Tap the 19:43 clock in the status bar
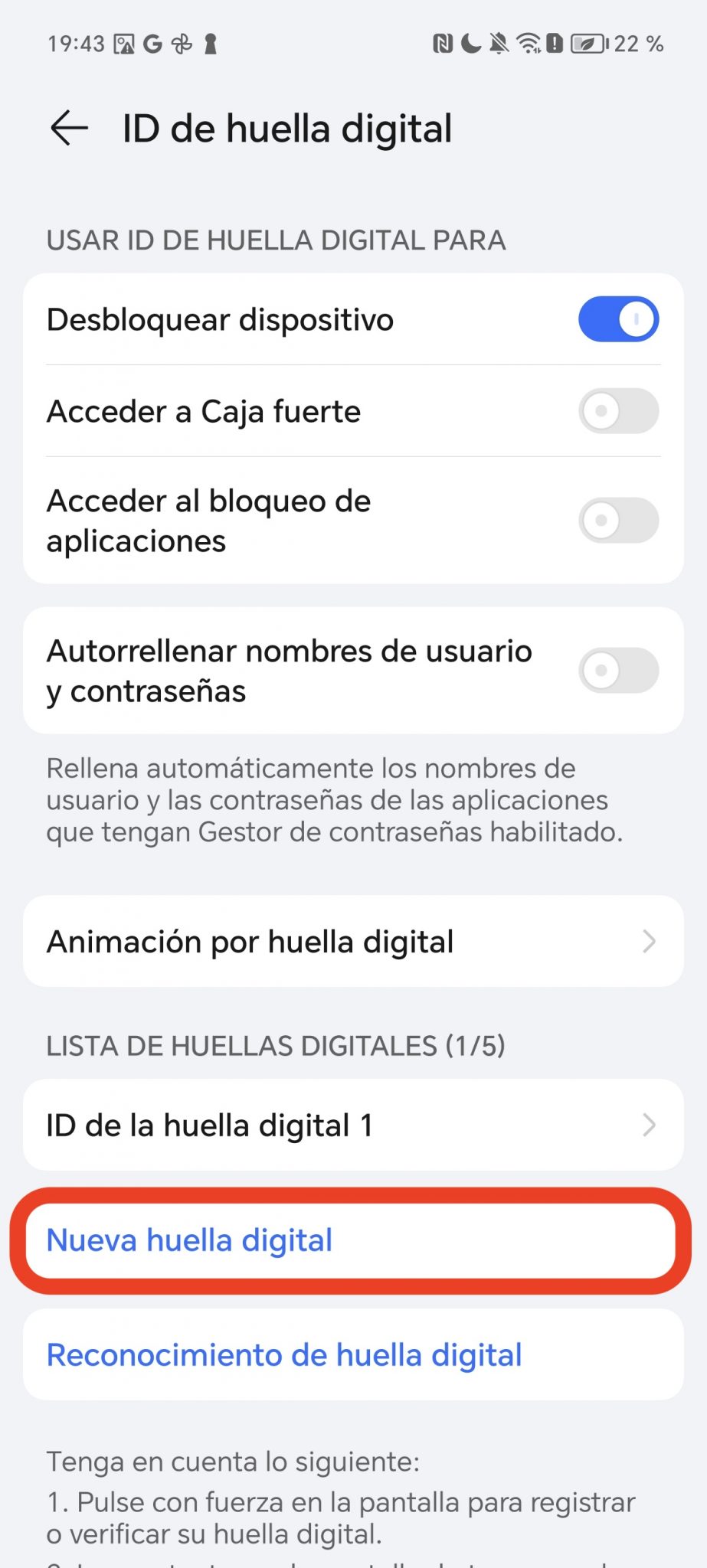 77,44
